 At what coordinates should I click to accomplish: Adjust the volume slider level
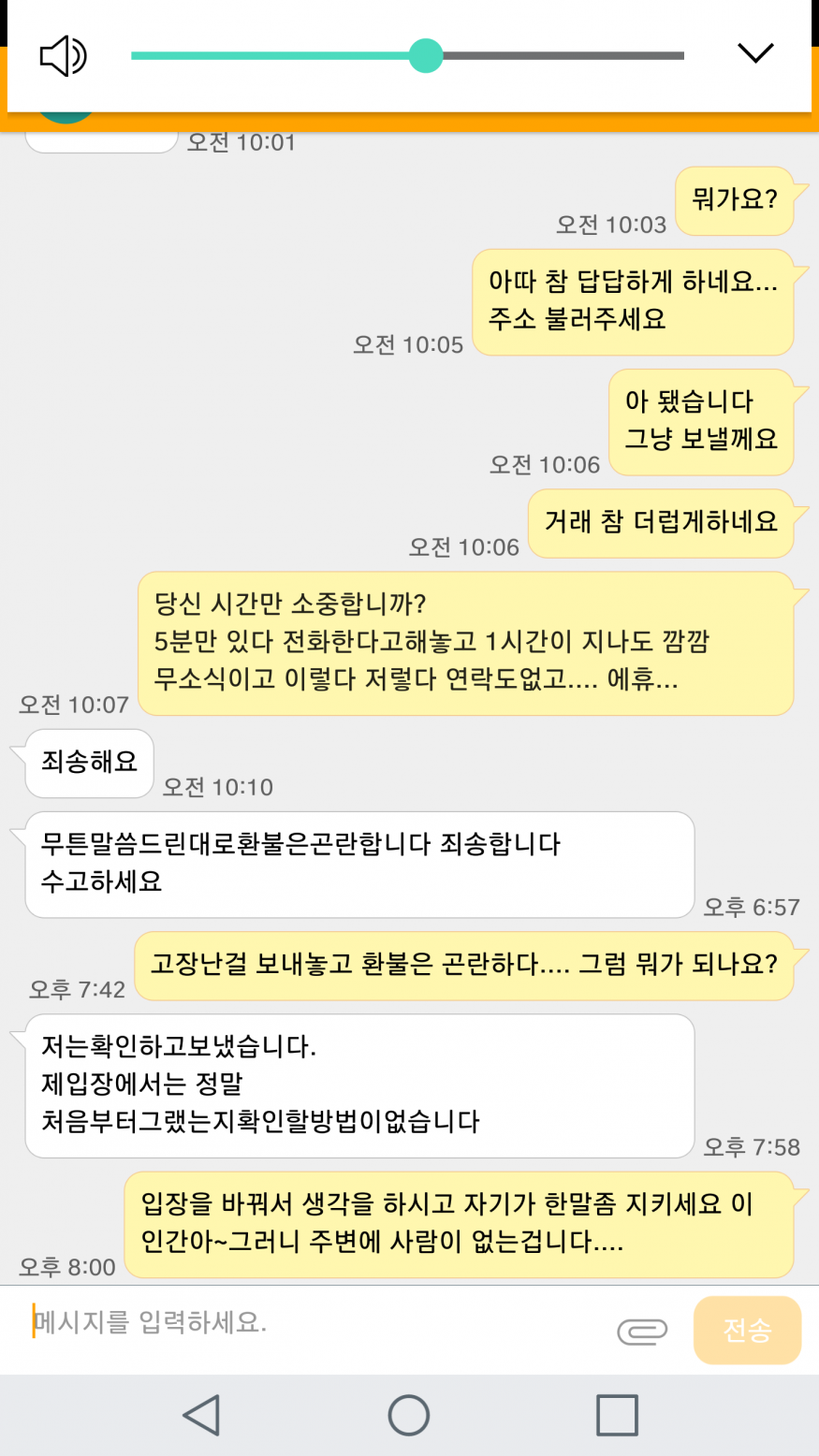(426, 55)
